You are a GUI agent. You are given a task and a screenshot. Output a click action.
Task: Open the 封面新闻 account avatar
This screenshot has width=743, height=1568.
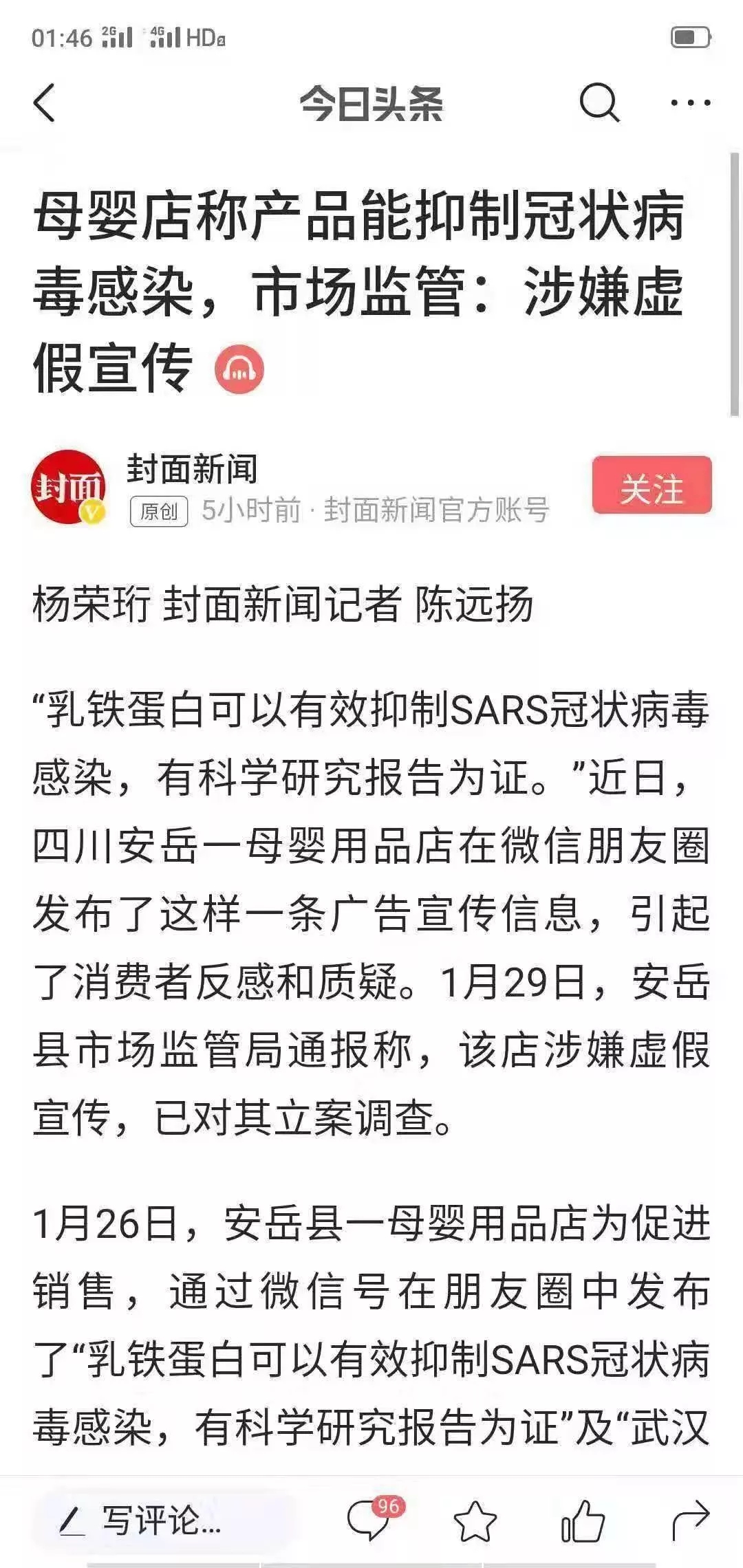click(x=69, y=487)
